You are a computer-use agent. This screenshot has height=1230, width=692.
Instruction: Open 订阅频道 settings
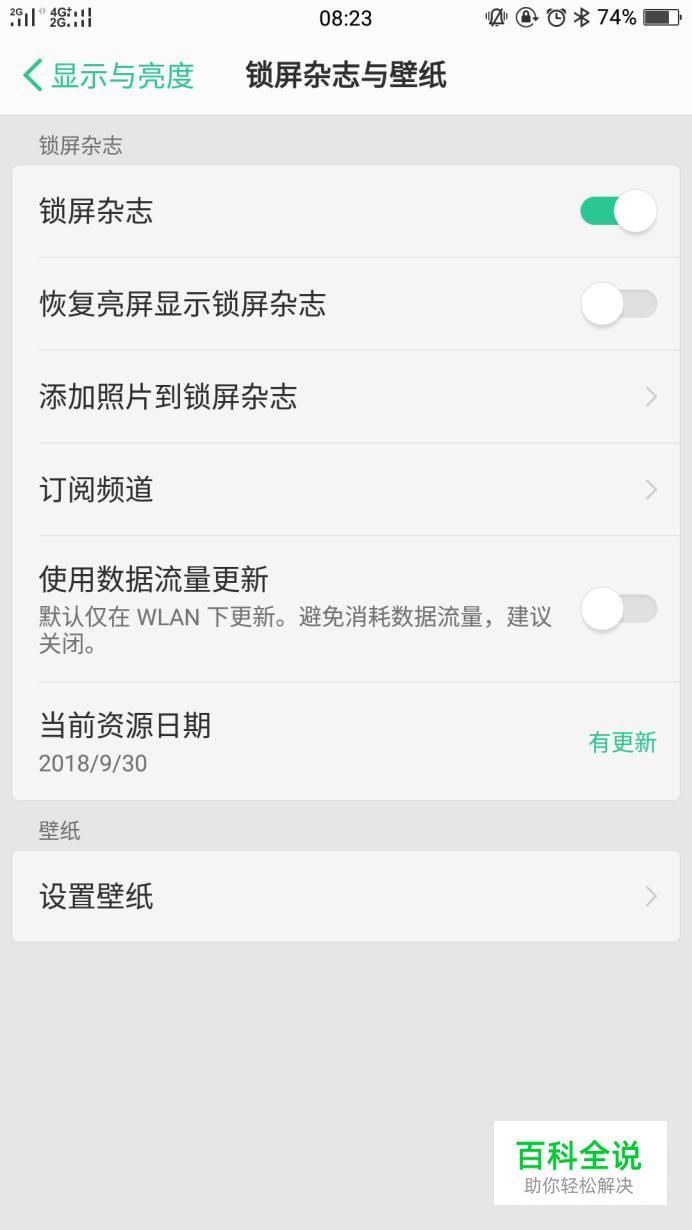pyautogui.click(x=345, y=490)
